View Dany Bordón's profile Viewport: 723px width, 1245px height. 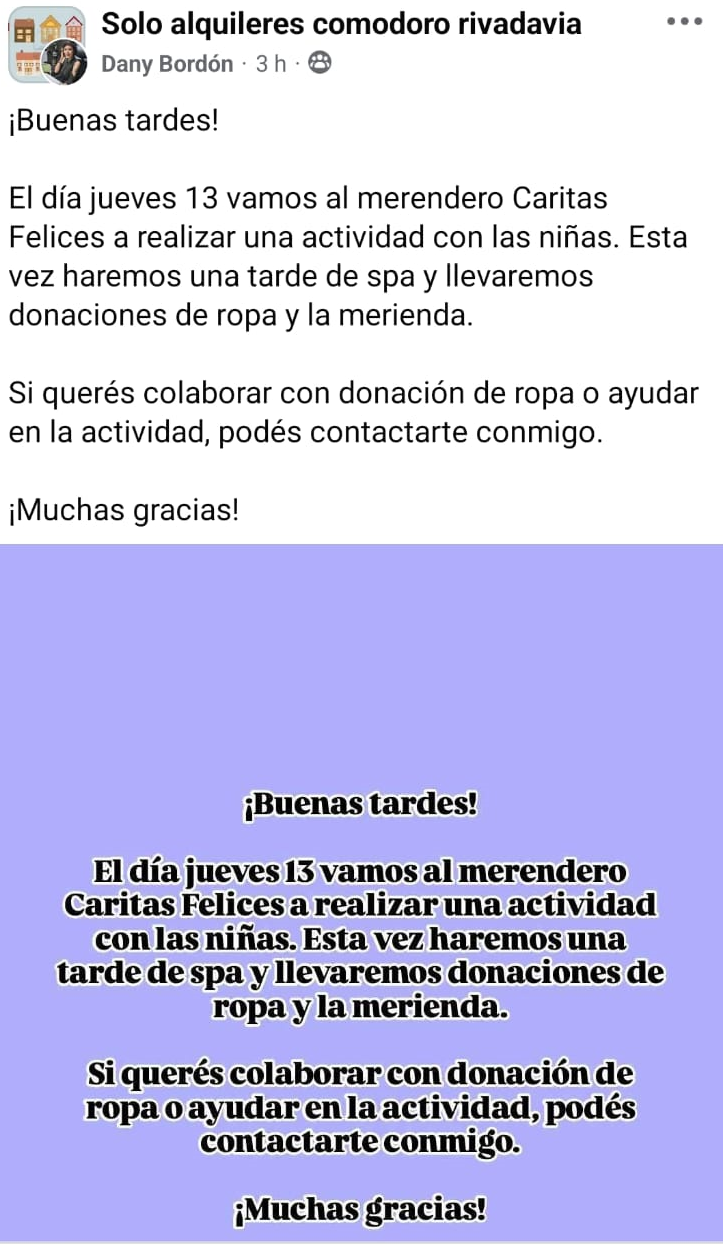[x=167, y=65]
